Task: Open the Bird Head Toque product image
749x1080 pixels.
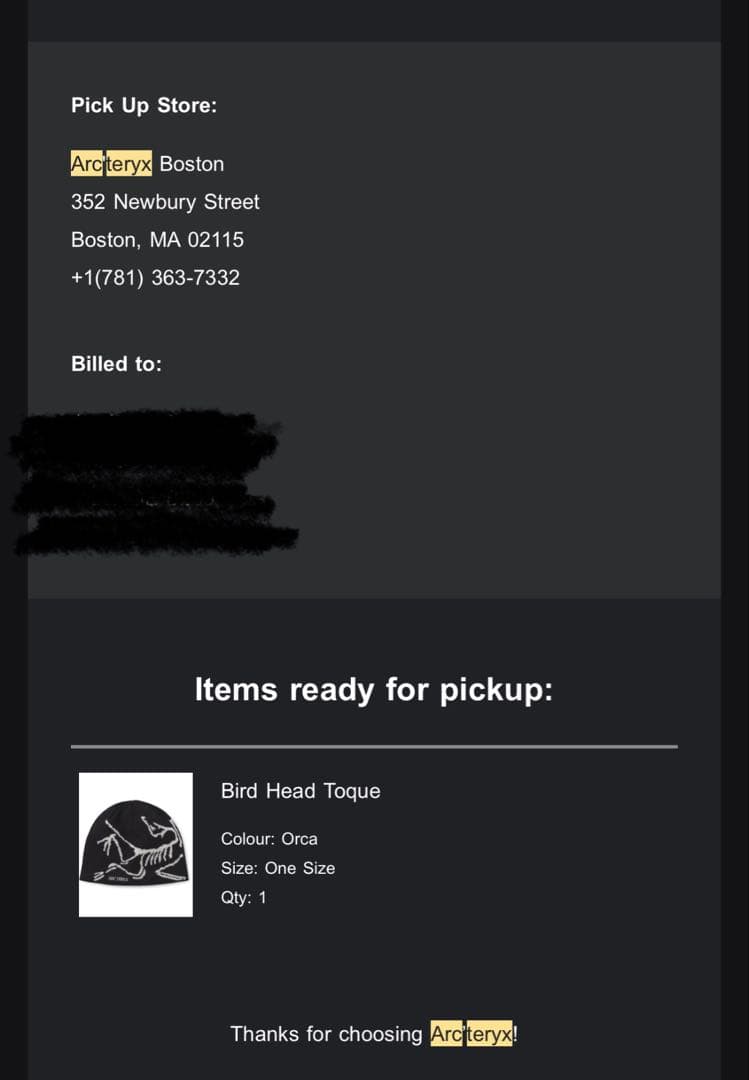Action: (136, 844)
